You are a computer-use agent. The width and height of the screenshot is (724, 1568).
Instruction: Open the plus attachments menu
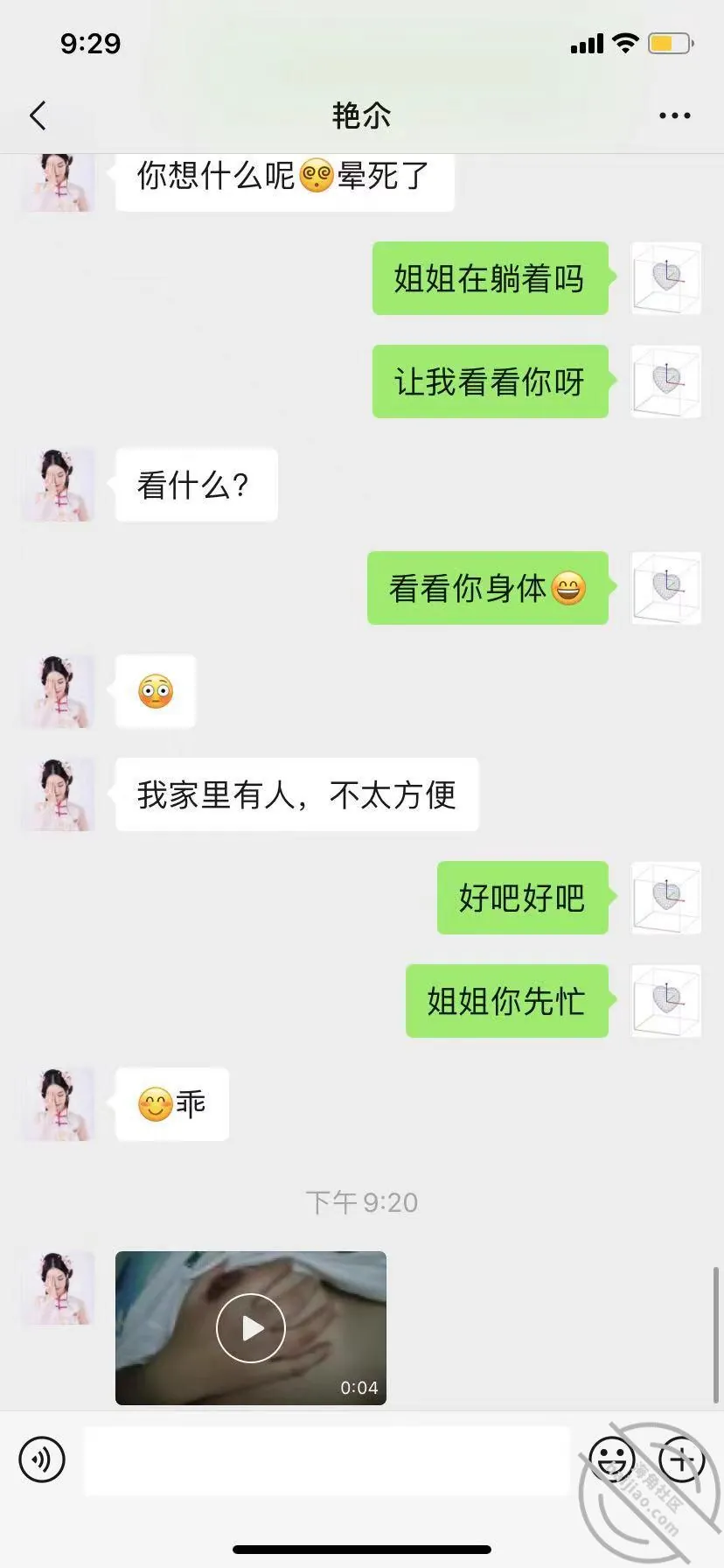coord(682,1459)
